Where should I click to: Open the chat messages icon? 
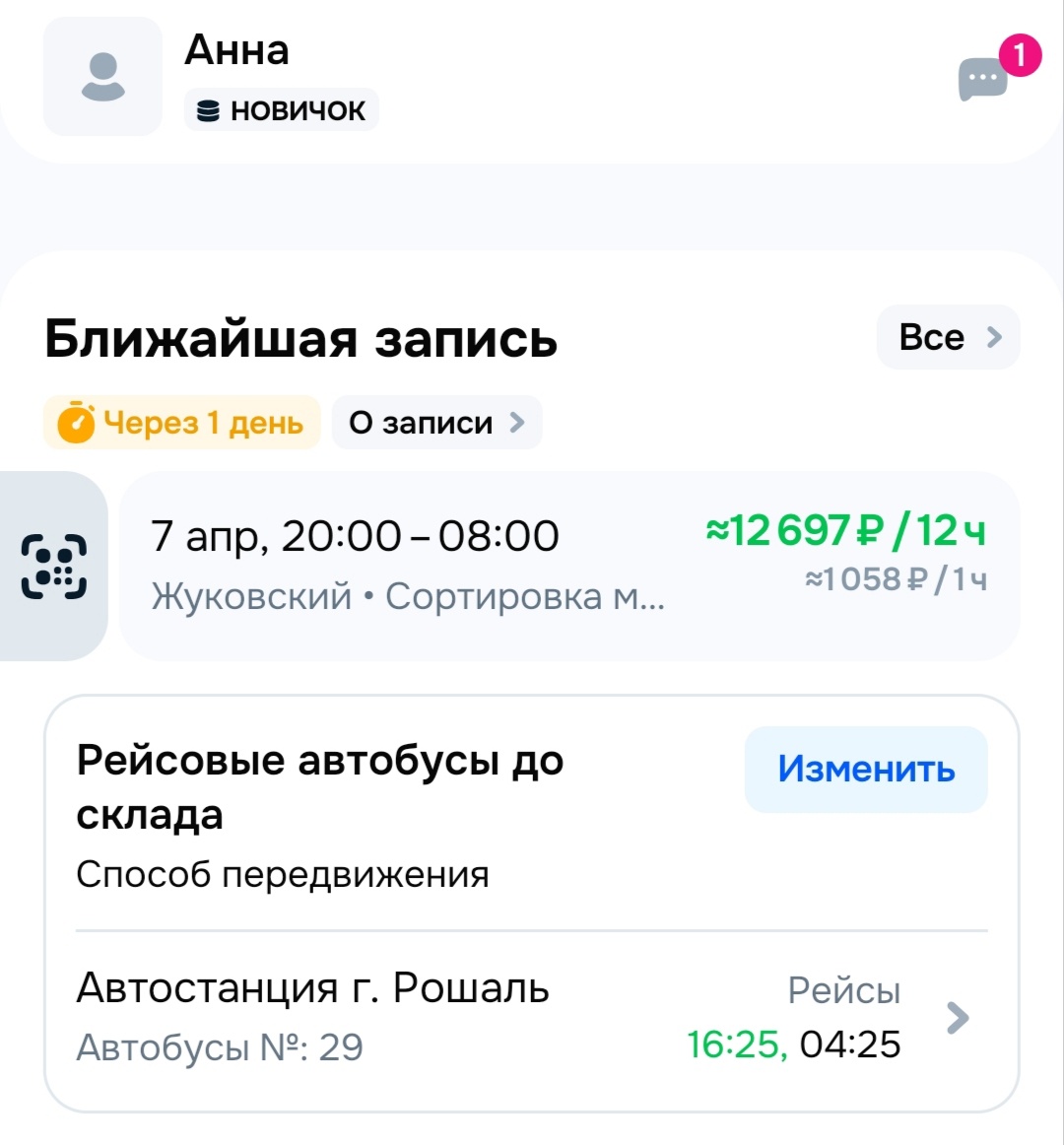click(982, 81)
